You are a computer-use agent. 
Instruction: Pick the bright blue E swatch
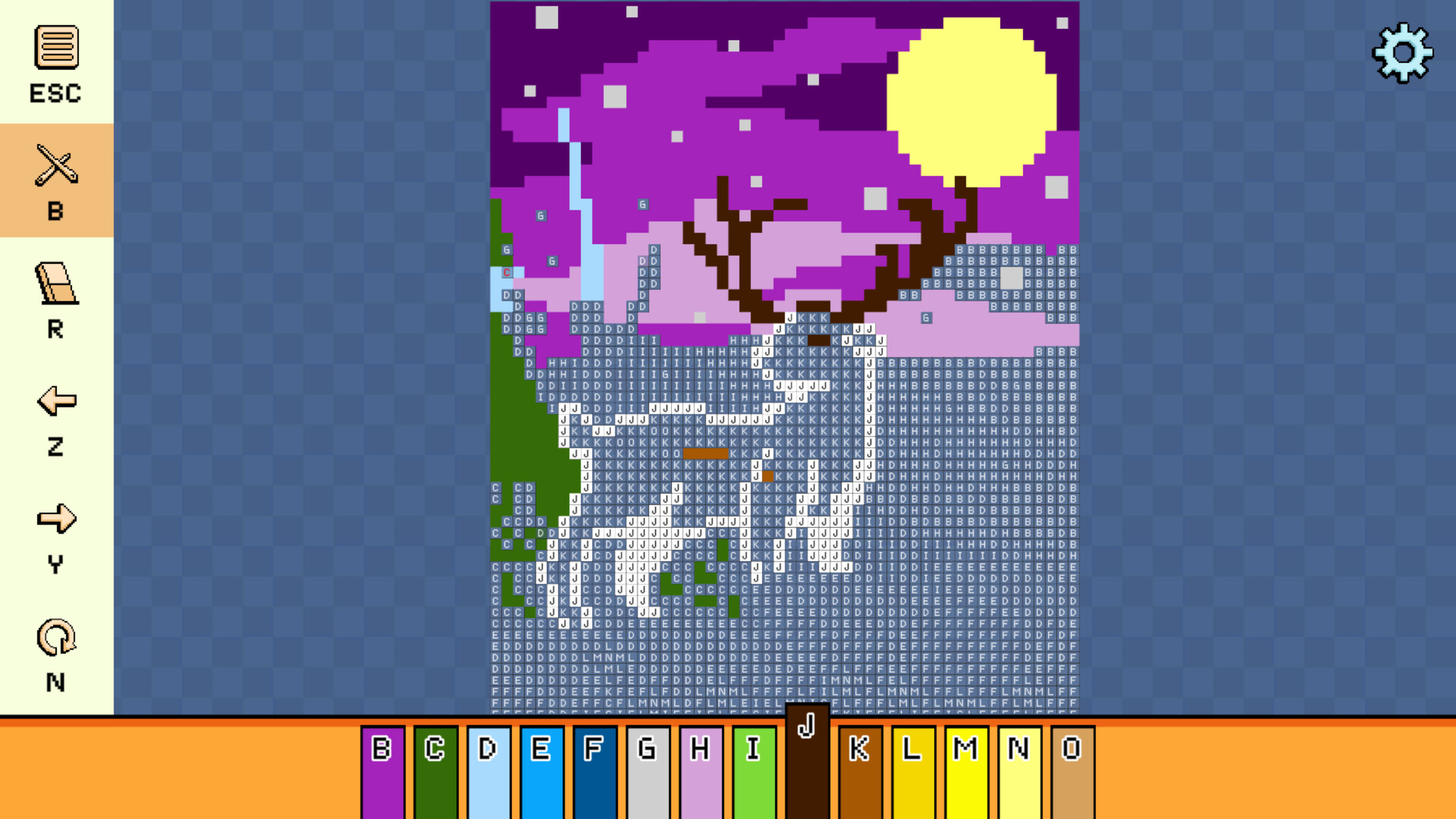(541, 770)
